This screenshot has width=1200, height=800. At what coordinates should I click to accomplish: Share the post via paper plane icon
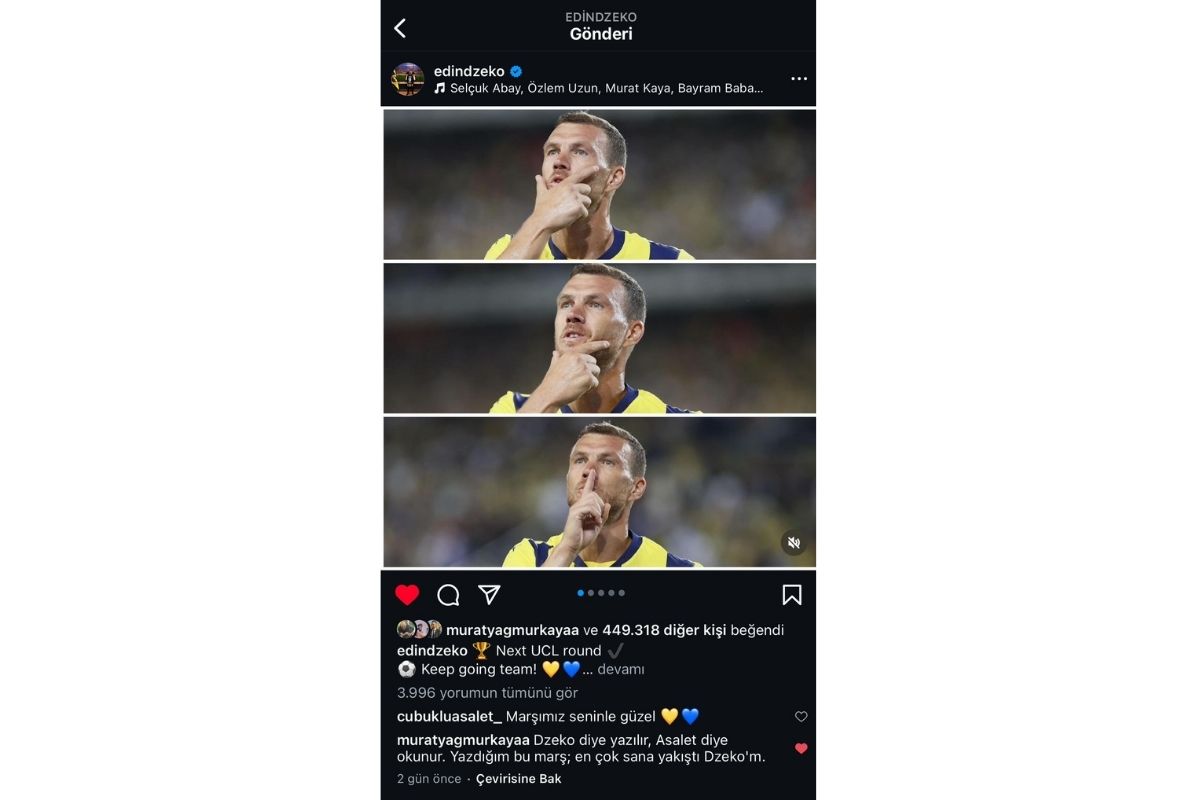coord(489,595)
